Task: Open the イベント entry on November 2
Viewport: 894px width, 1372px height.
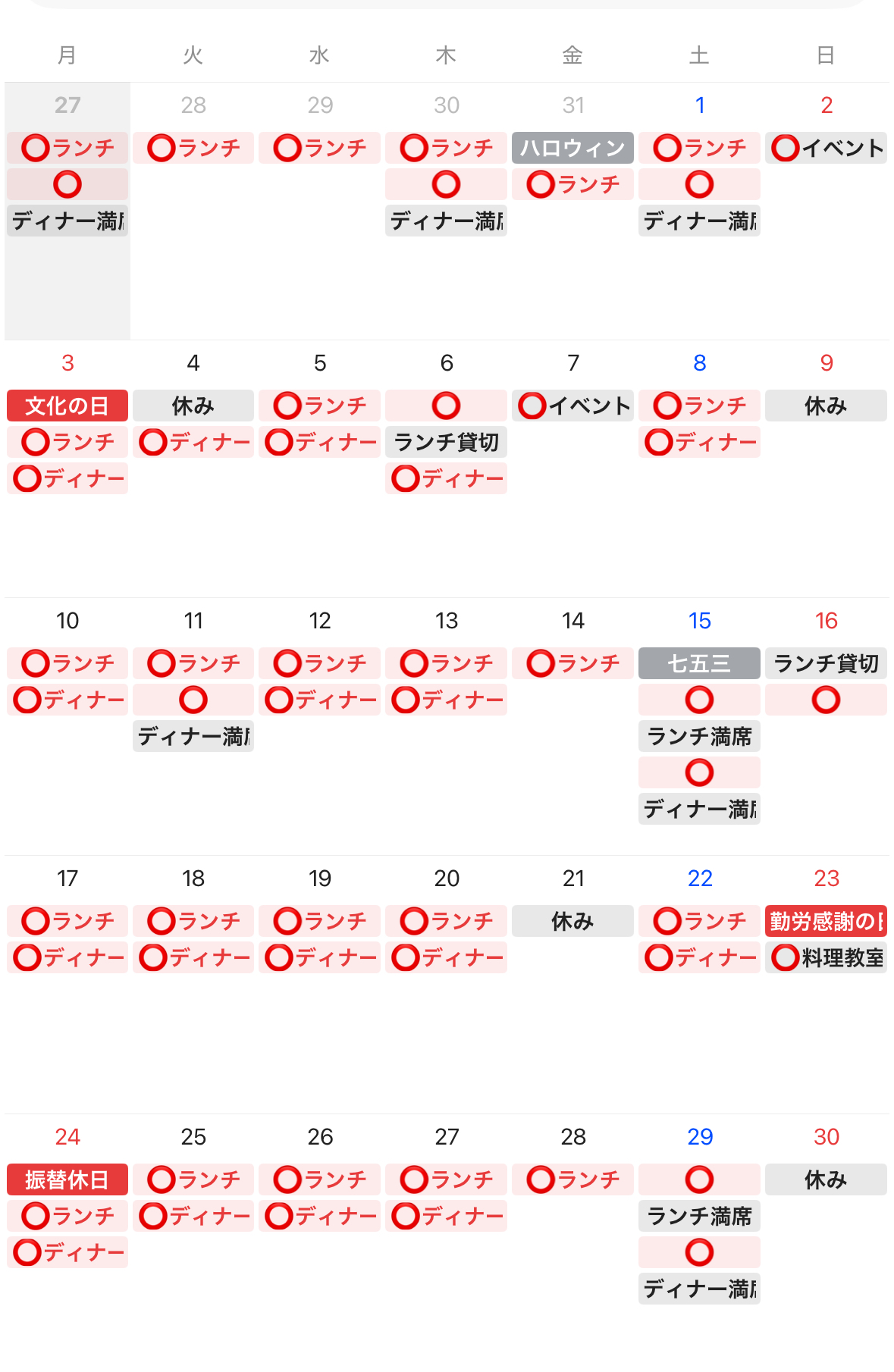Action: tap(826, 148)
